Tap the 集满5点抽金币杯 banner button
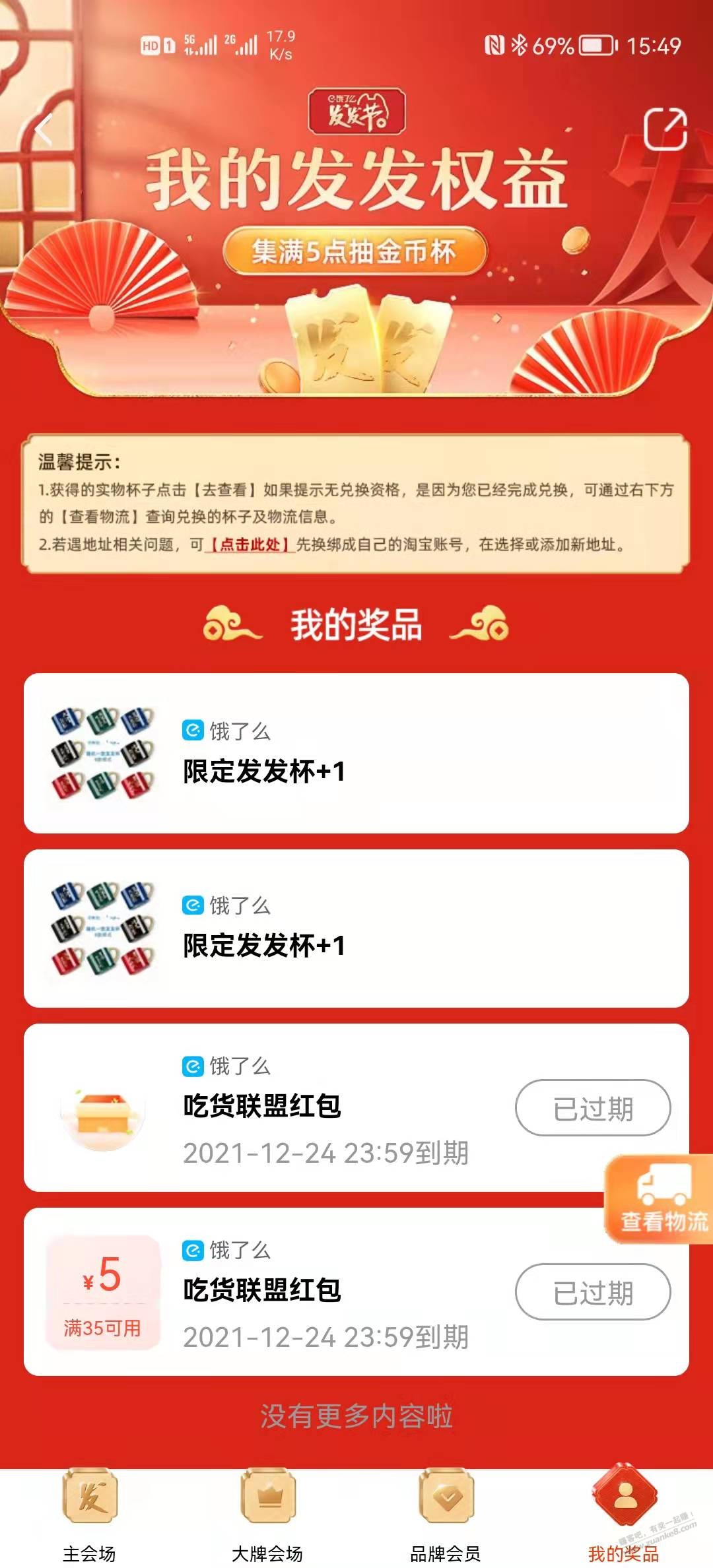The width and height of the screenshot is (713, 1568). point(355,251)
